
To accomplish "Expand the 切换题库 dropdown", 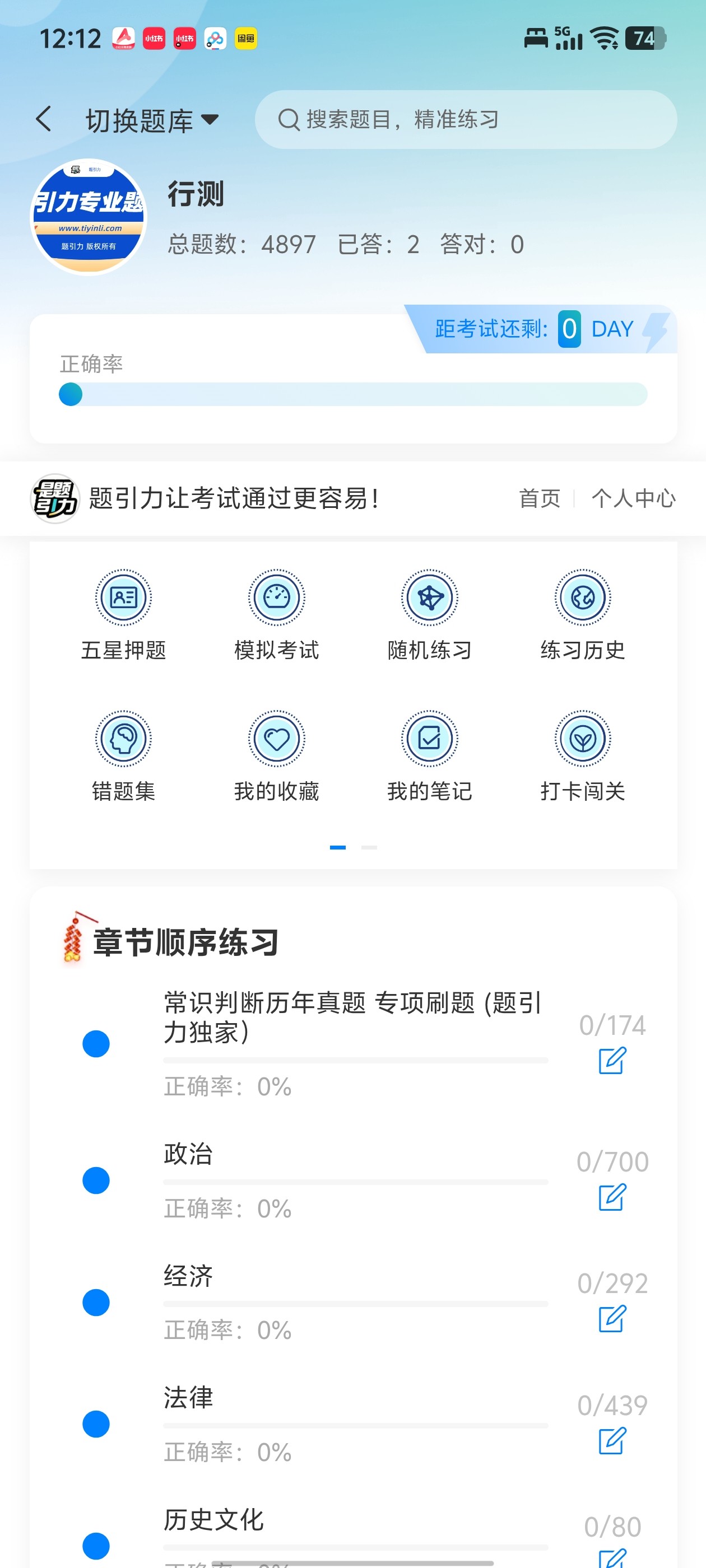I will (x=152, y=120).
